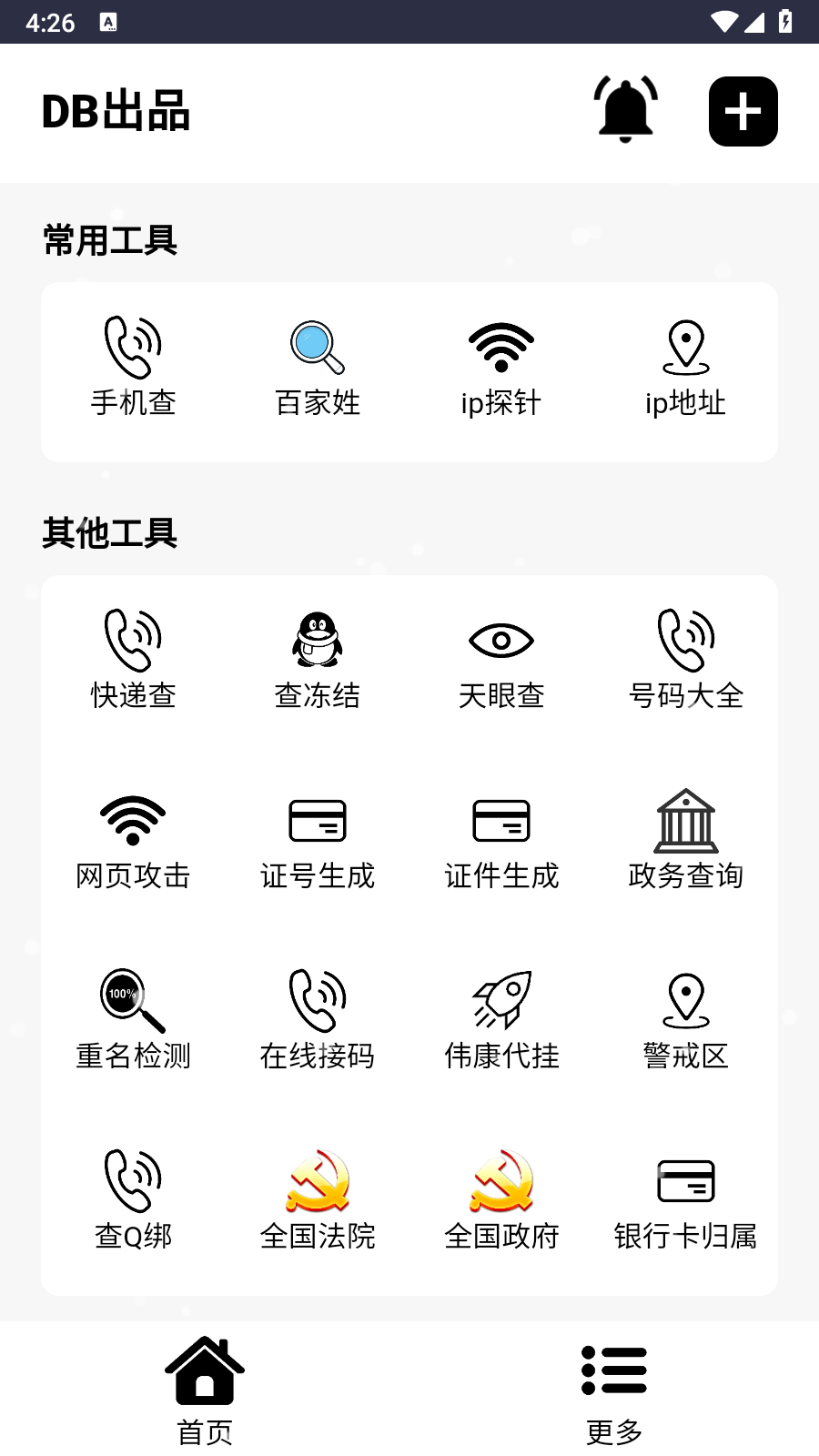Open the 手机查 phone lookup tool

coord(134,364)
